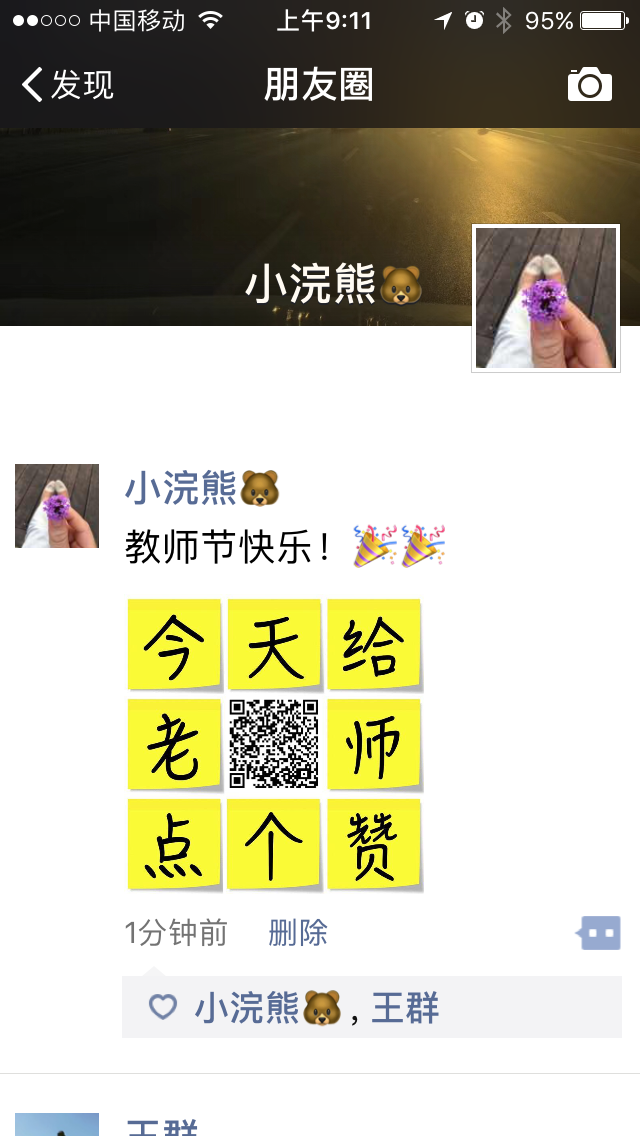Image resolution: width=640 pixels, height=1136 pixels.
Task: Open the profile avatar on the cover
Action: coord(546,298)
